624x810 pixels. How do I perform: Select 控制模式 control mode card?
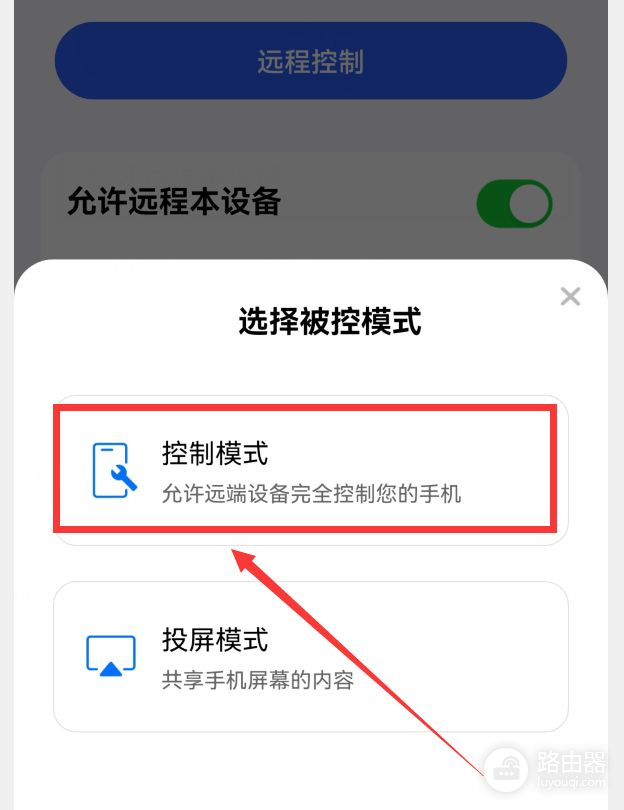click(x=310, y=470)
